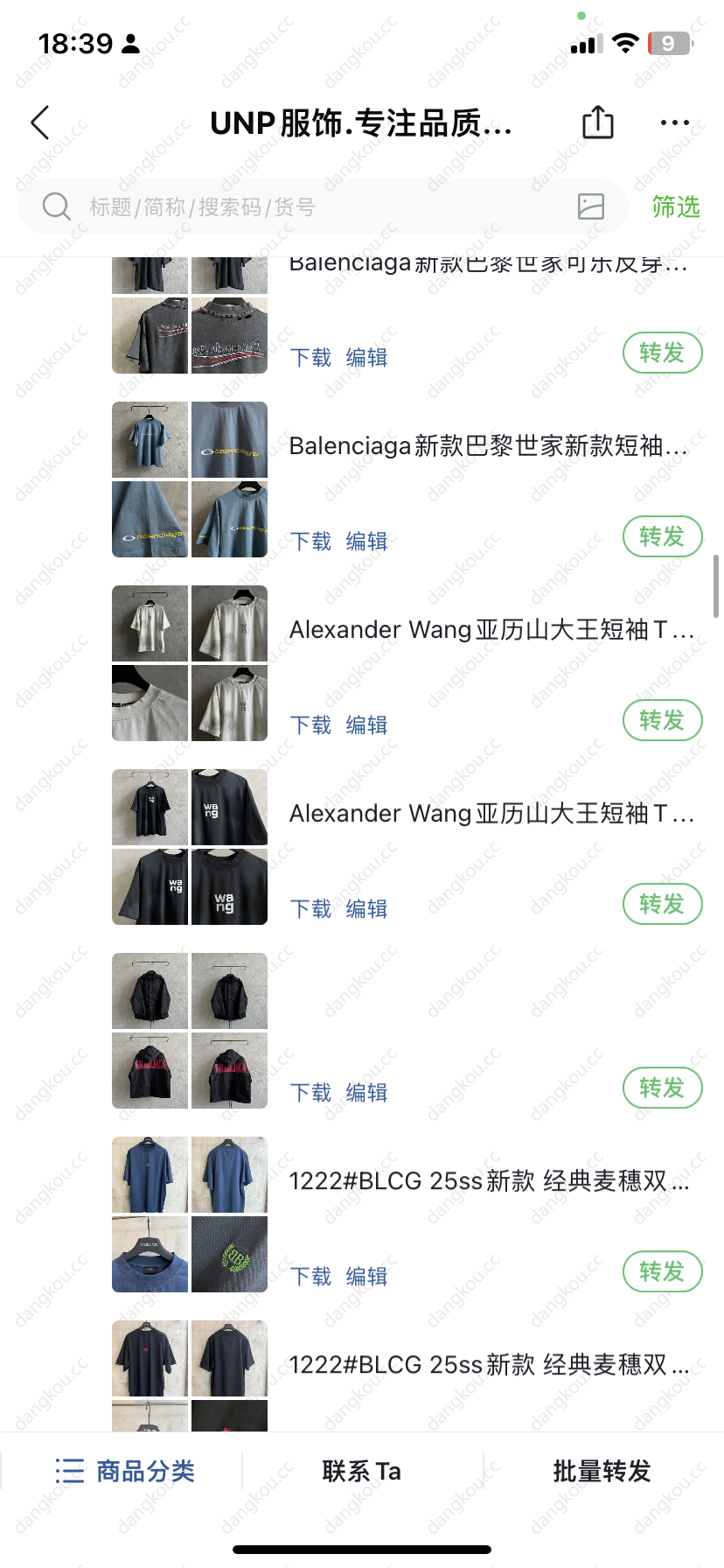
Task: Forward the white Alexander Wang T-shirt listing
Action: (662, 720)
